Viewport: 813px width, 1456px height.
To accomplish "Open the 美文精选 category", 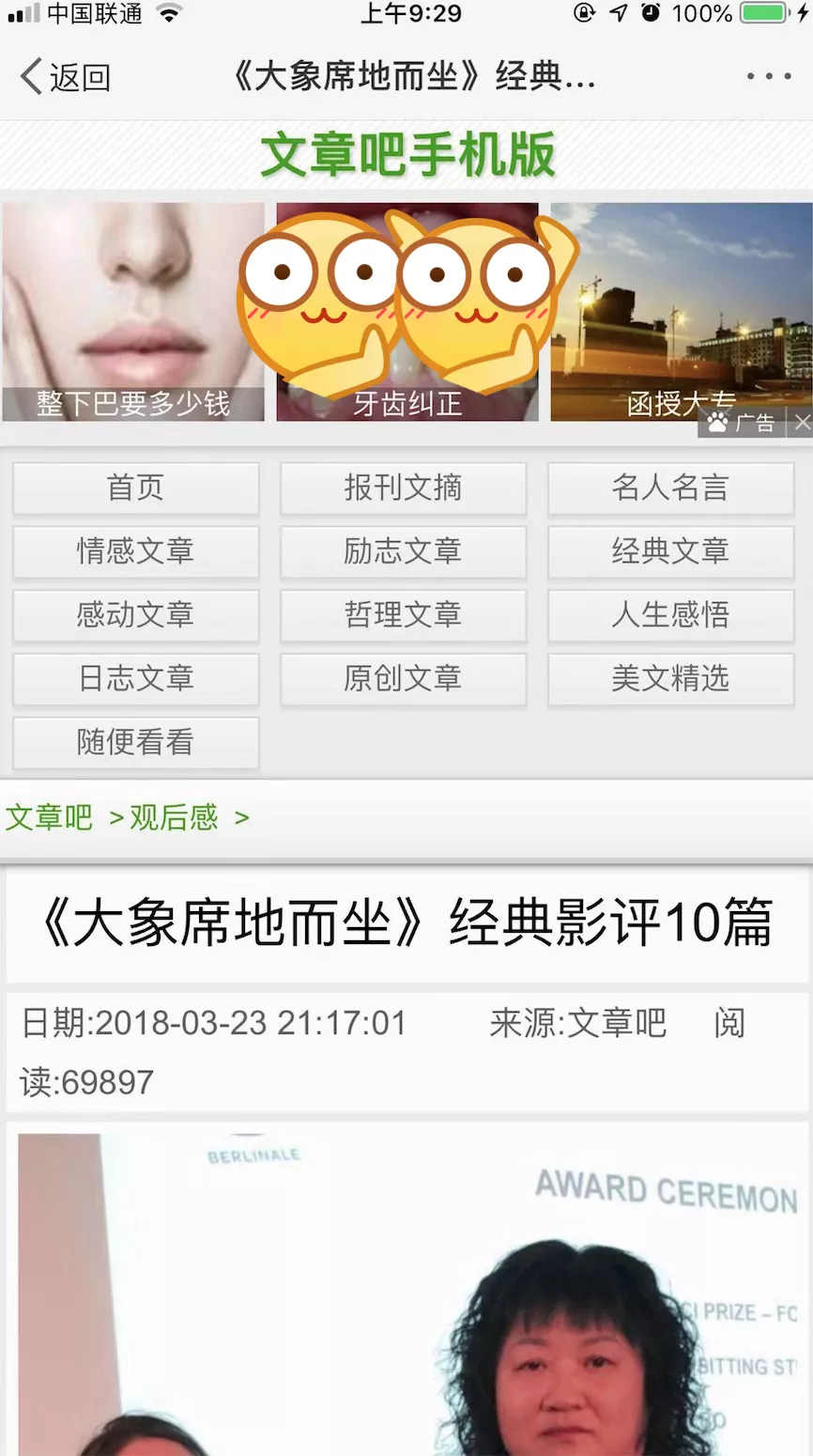I will pyautogui.click(x=670, y=678).
